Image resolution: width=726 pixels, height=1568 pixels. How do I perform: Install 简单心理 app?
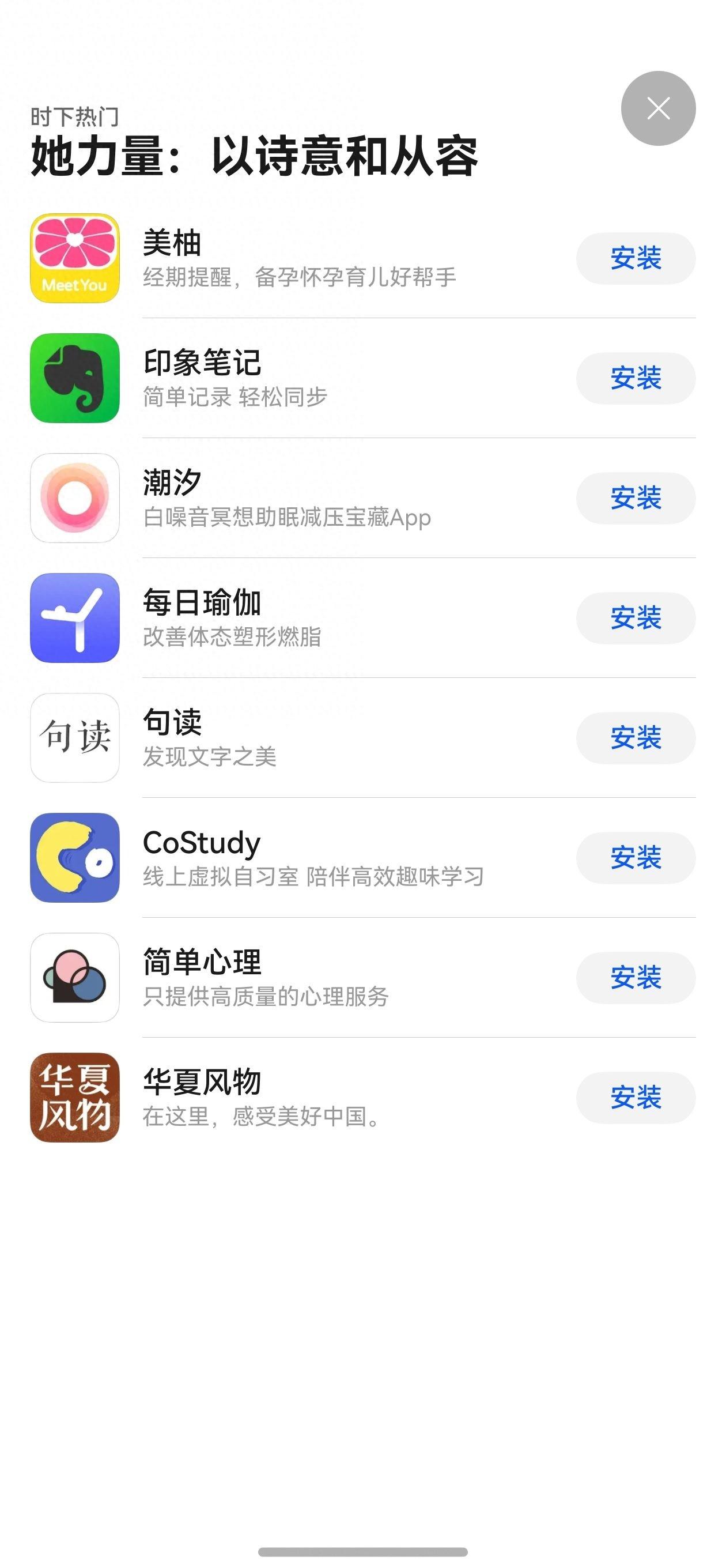click(636, 978)
